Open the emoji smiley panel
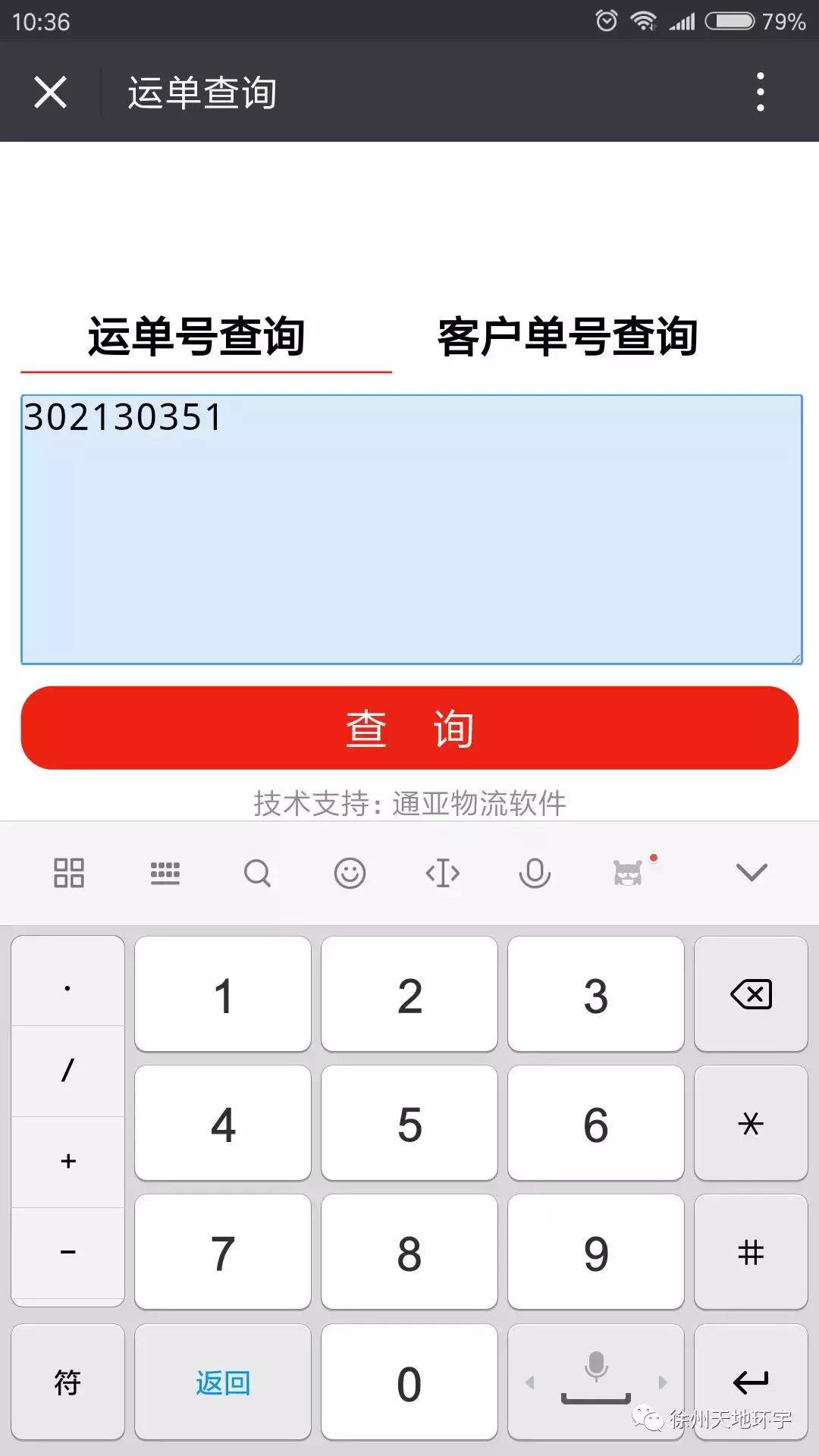Viewport: 819px width, 1456px height. [x=350, y=873]
